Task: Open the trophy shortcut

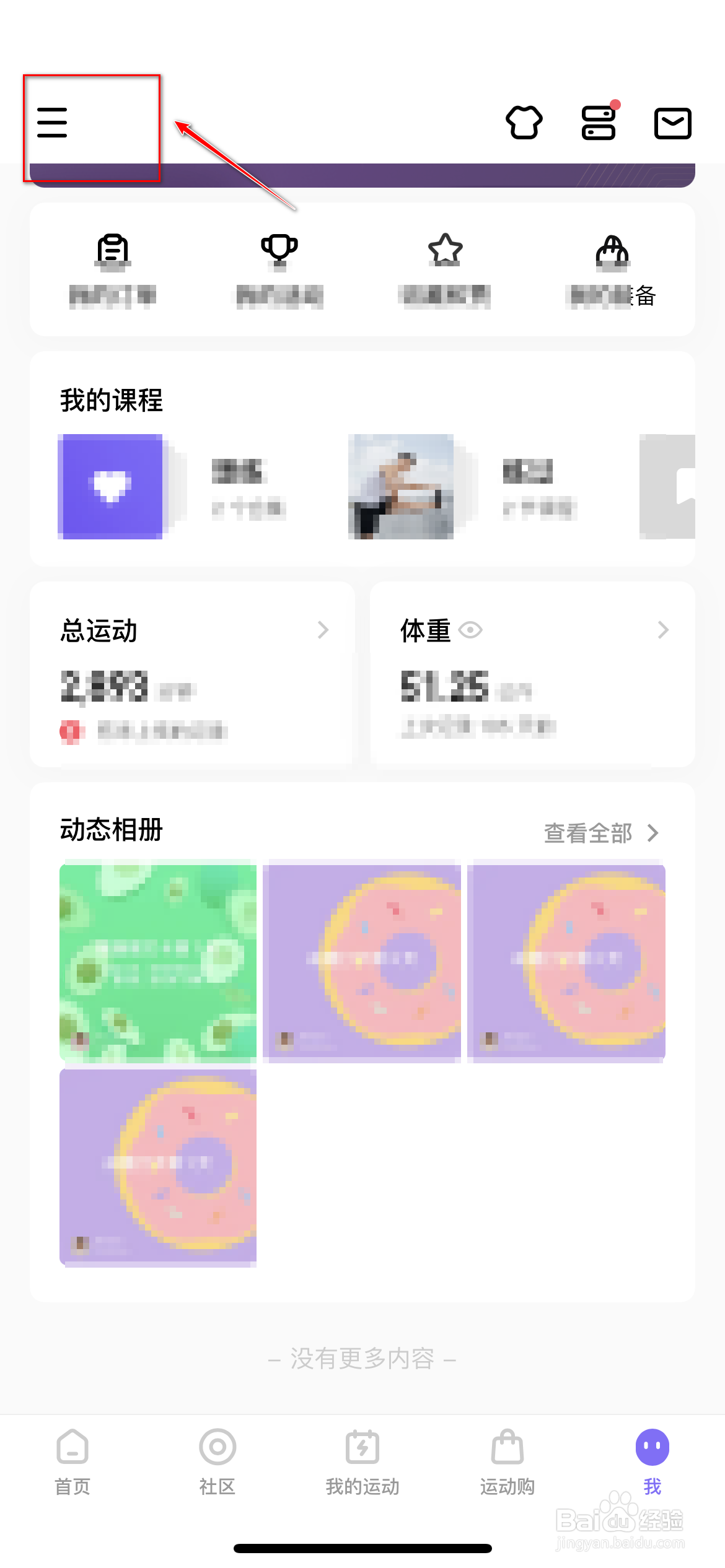Action: point(279,269)
